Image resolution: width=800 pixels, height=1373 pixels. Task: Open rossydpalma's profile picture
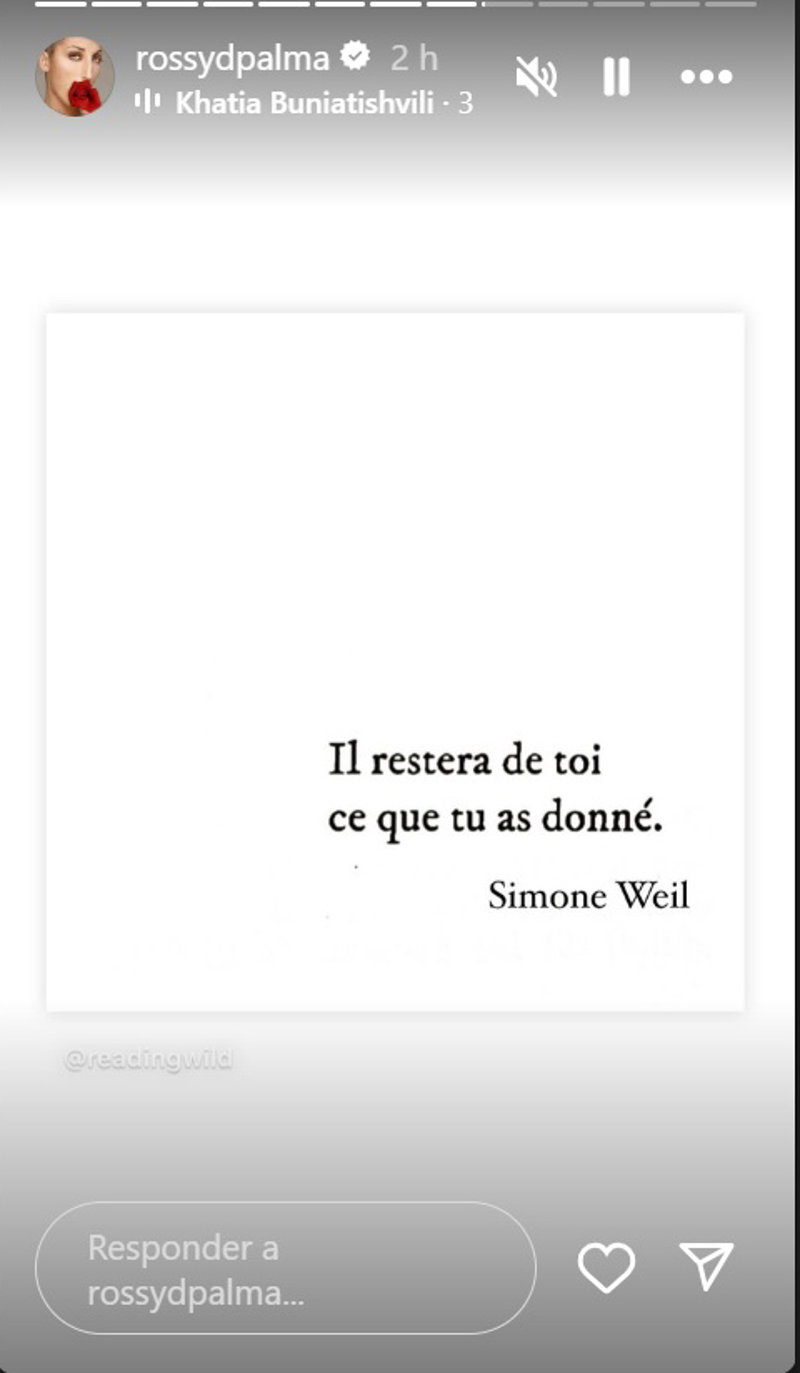(74, 77)
